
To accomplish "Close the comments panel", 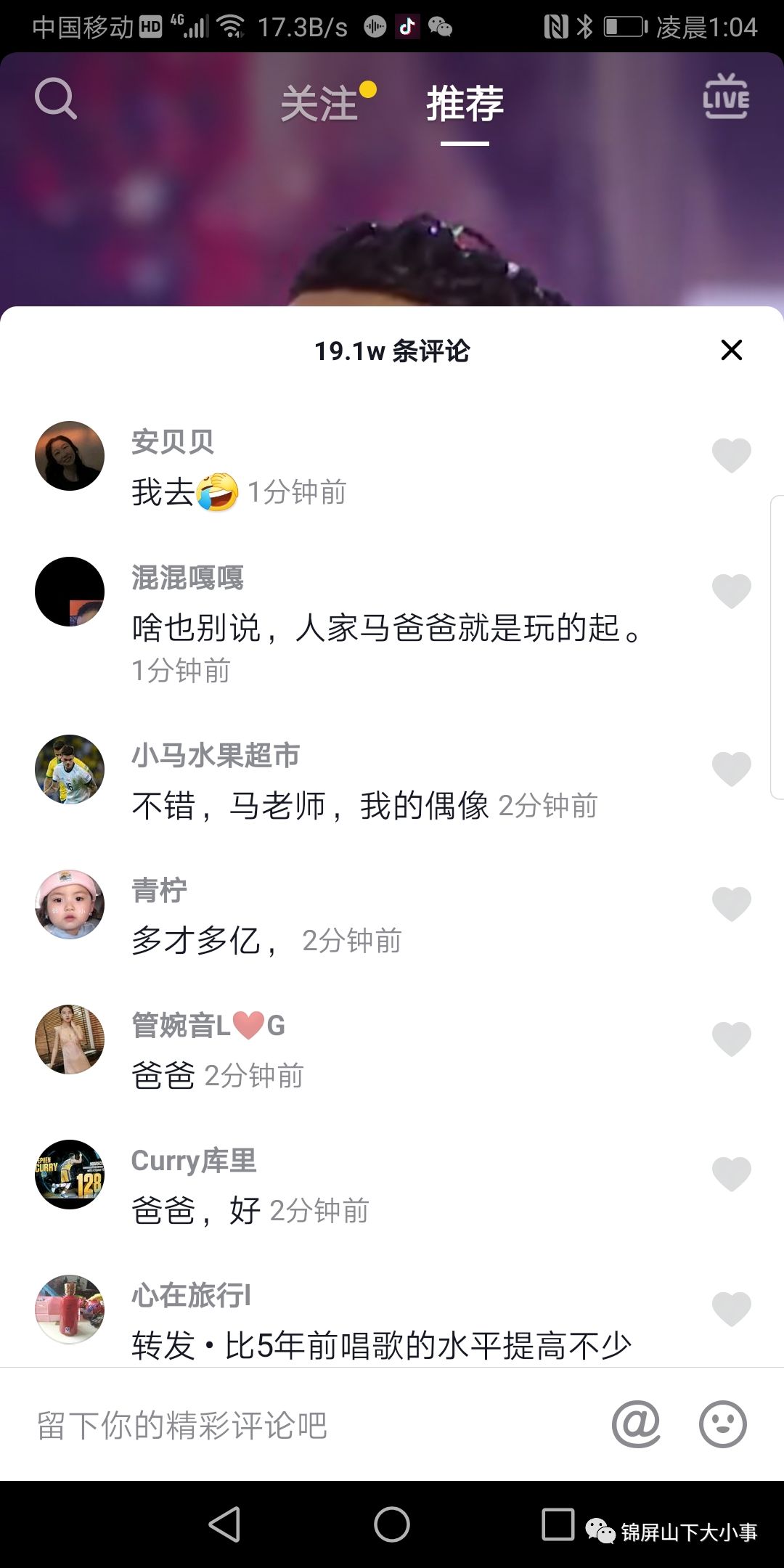I will tap(731, 350).
